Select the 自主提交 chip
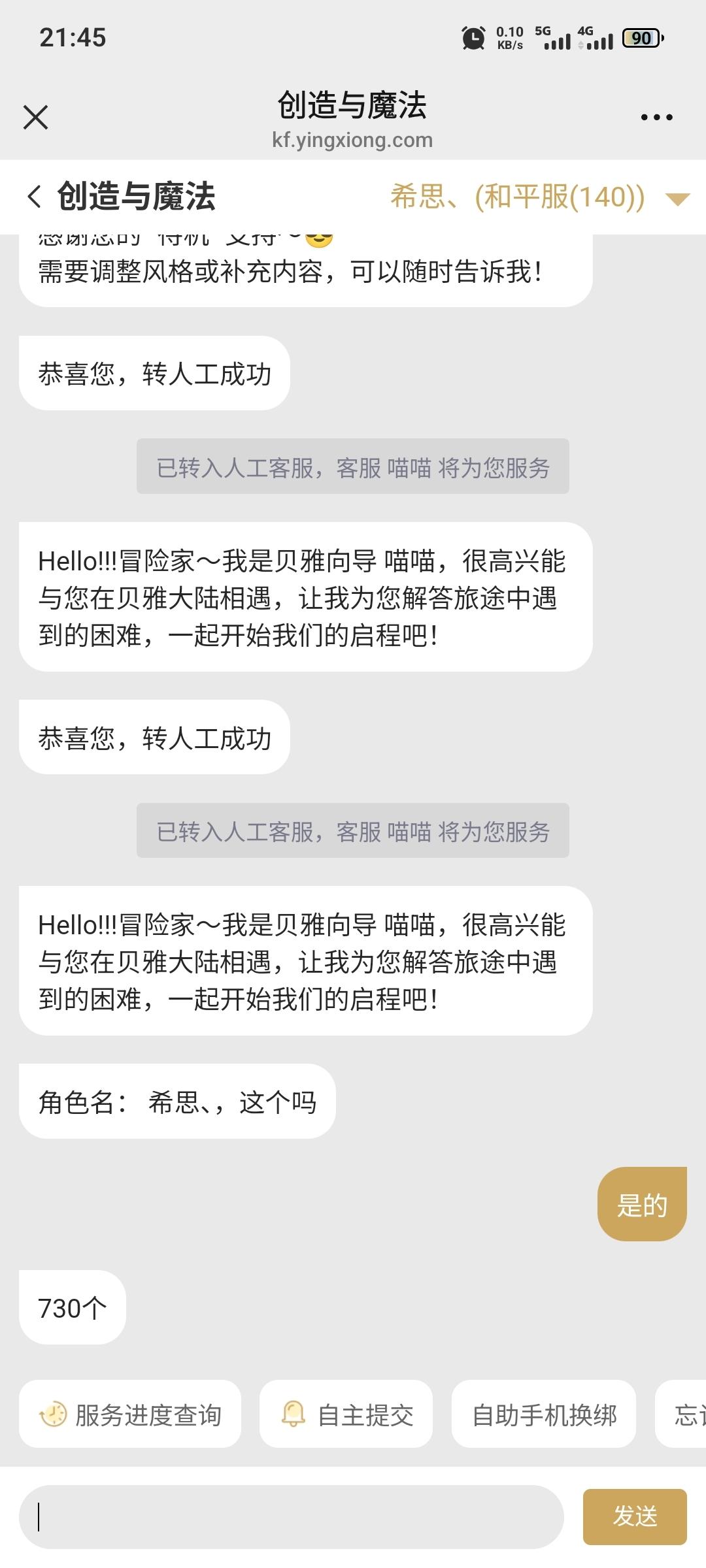Image resolution: width=706 pixels, height=1568 pixels. tap(346, 1415)
